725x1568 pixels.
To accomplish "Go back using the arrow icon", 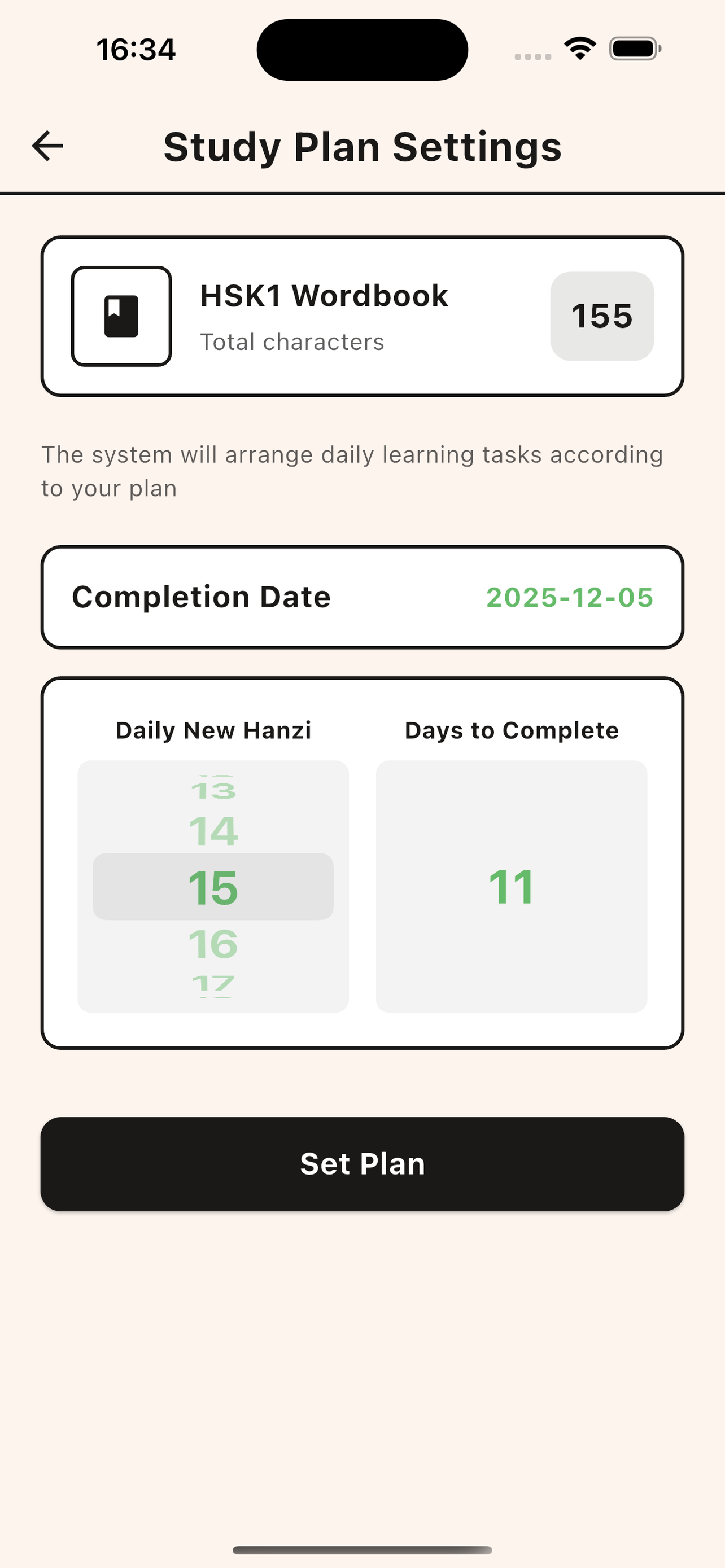I will coord(47,146).
